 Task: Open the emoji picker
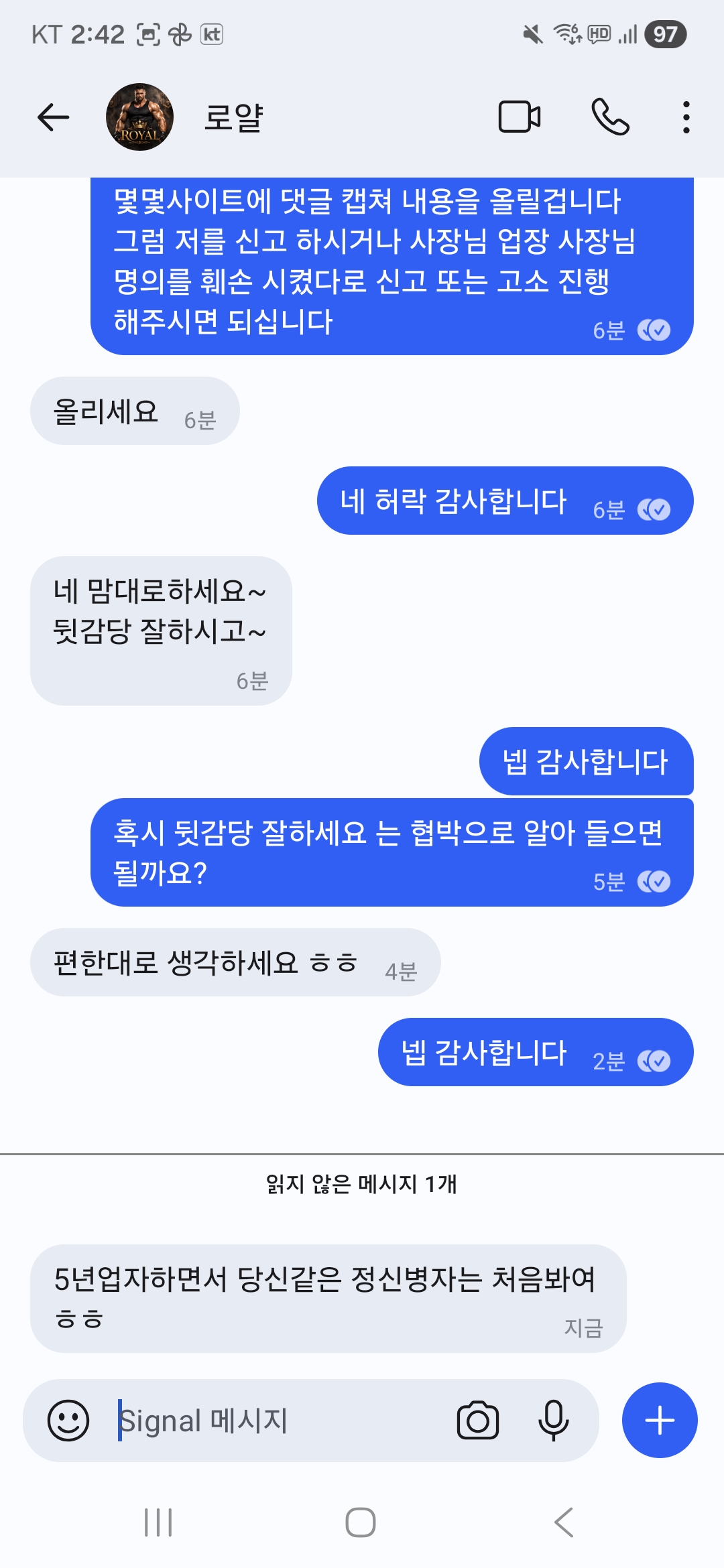[68, 1420]
